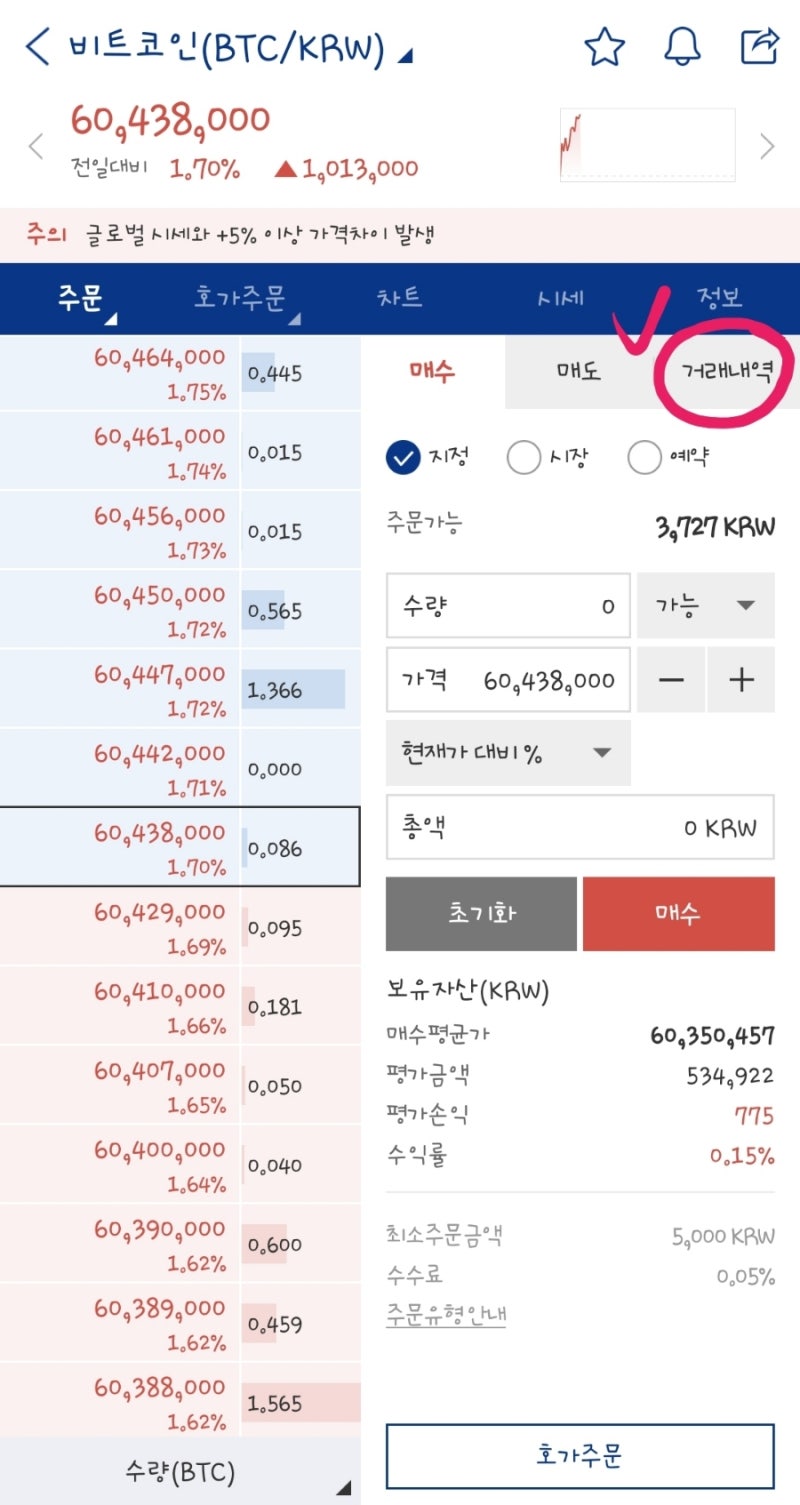This screenshot has width=800, height=1505.
Task: Select the 예약 reserved order type
Action: click(x=645, y=455)
